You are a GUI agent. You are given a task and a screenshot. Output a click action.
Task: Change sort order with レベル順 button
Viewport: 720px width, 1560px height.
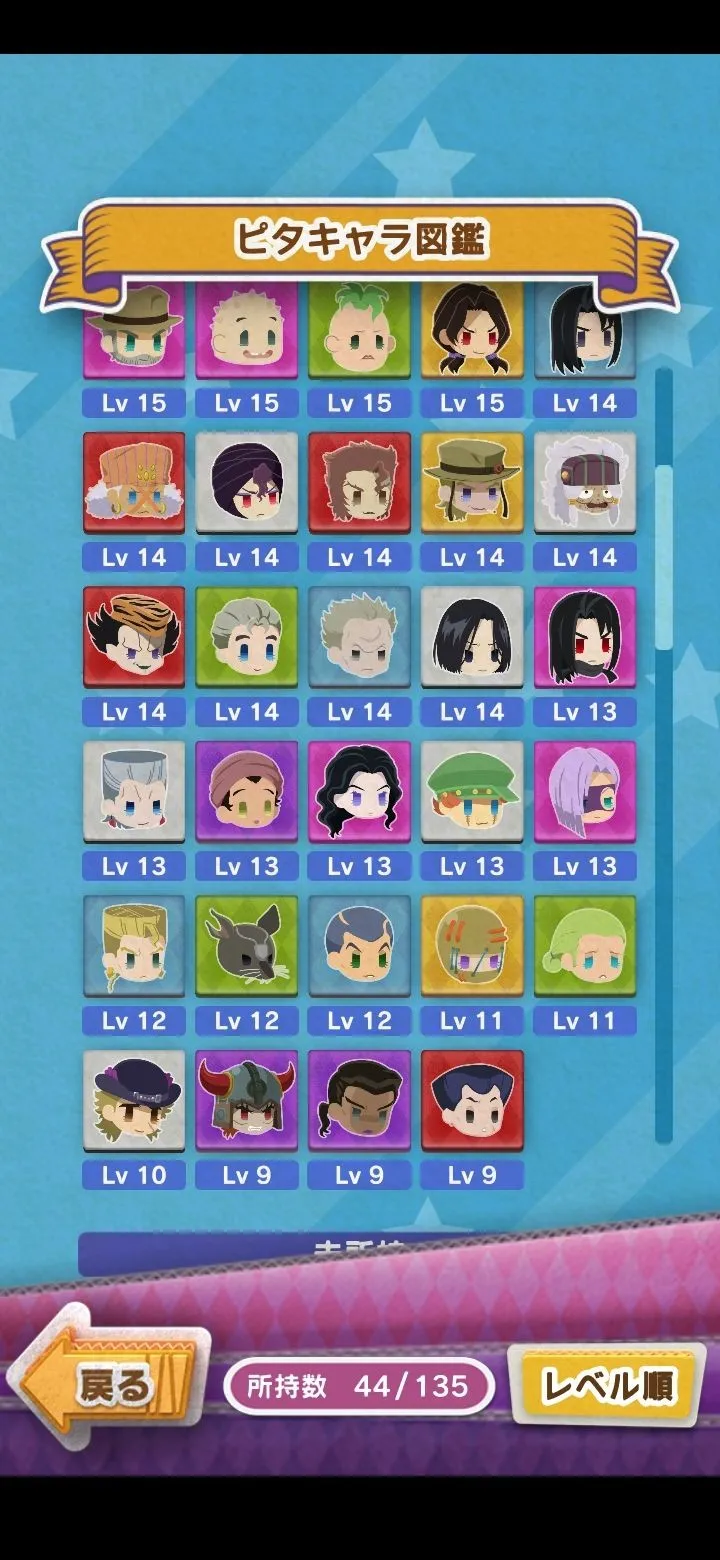tap(607, 1386)
